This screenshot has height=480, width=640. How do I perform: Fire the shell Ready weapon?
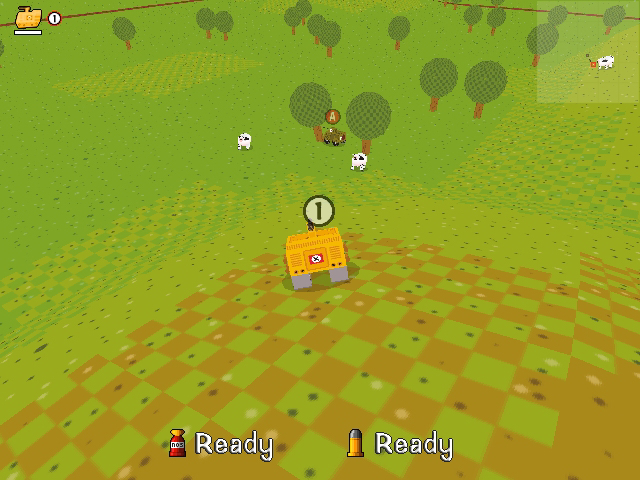pos(354,443)
